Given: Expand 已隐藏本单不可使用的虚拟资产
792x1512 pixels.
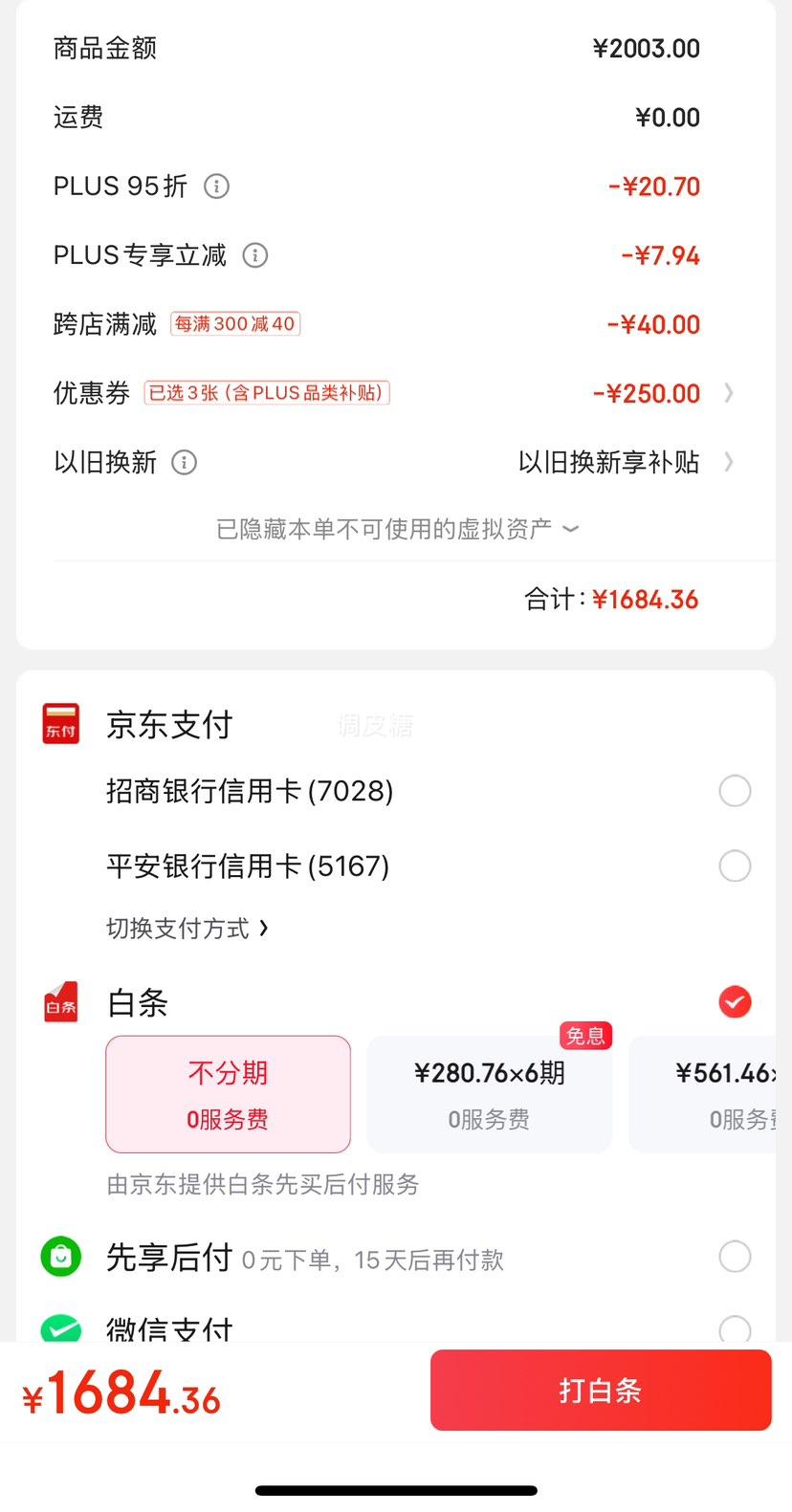Looking at the screenshot, I should click(397, 529).
